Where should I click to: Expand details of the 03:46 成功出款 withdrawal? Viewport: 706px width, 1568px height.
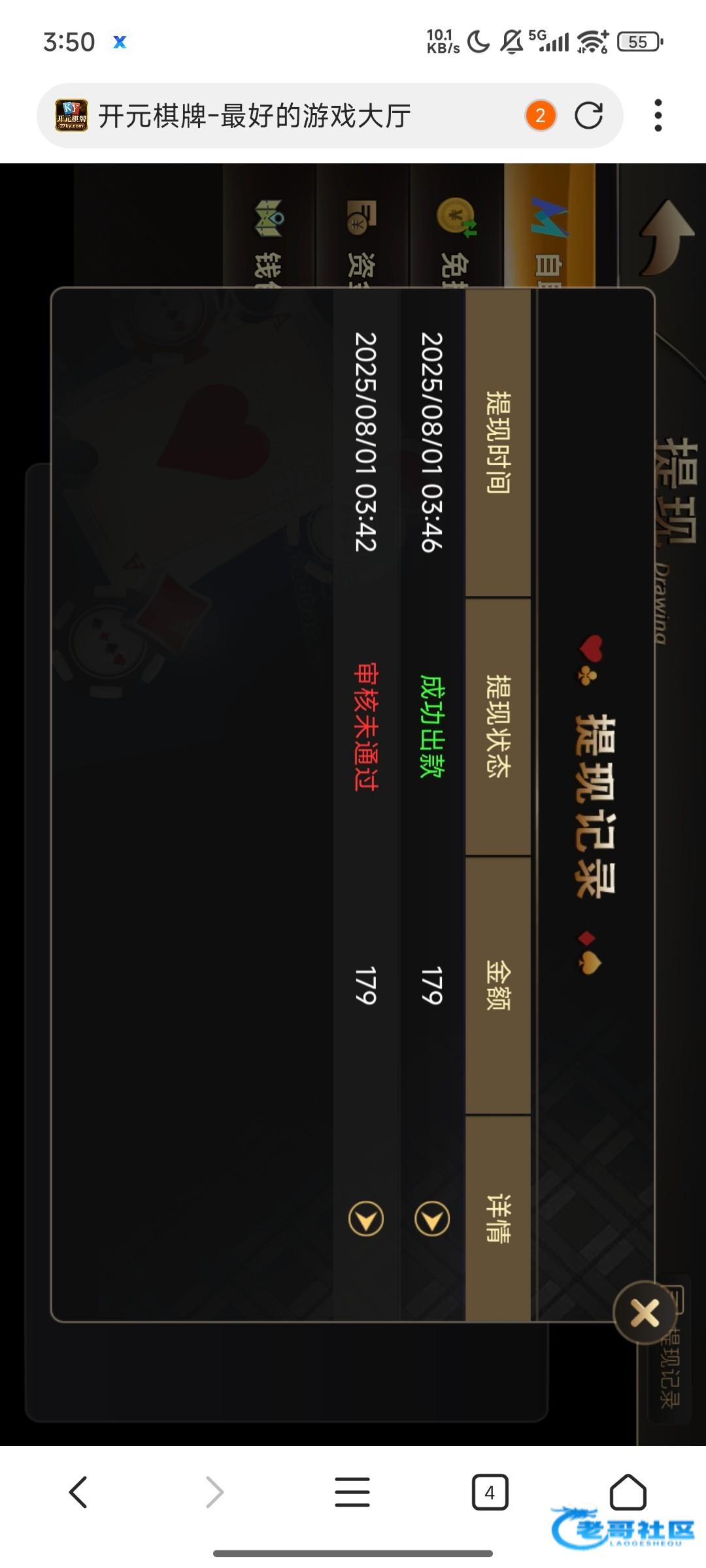(432, 1218)
